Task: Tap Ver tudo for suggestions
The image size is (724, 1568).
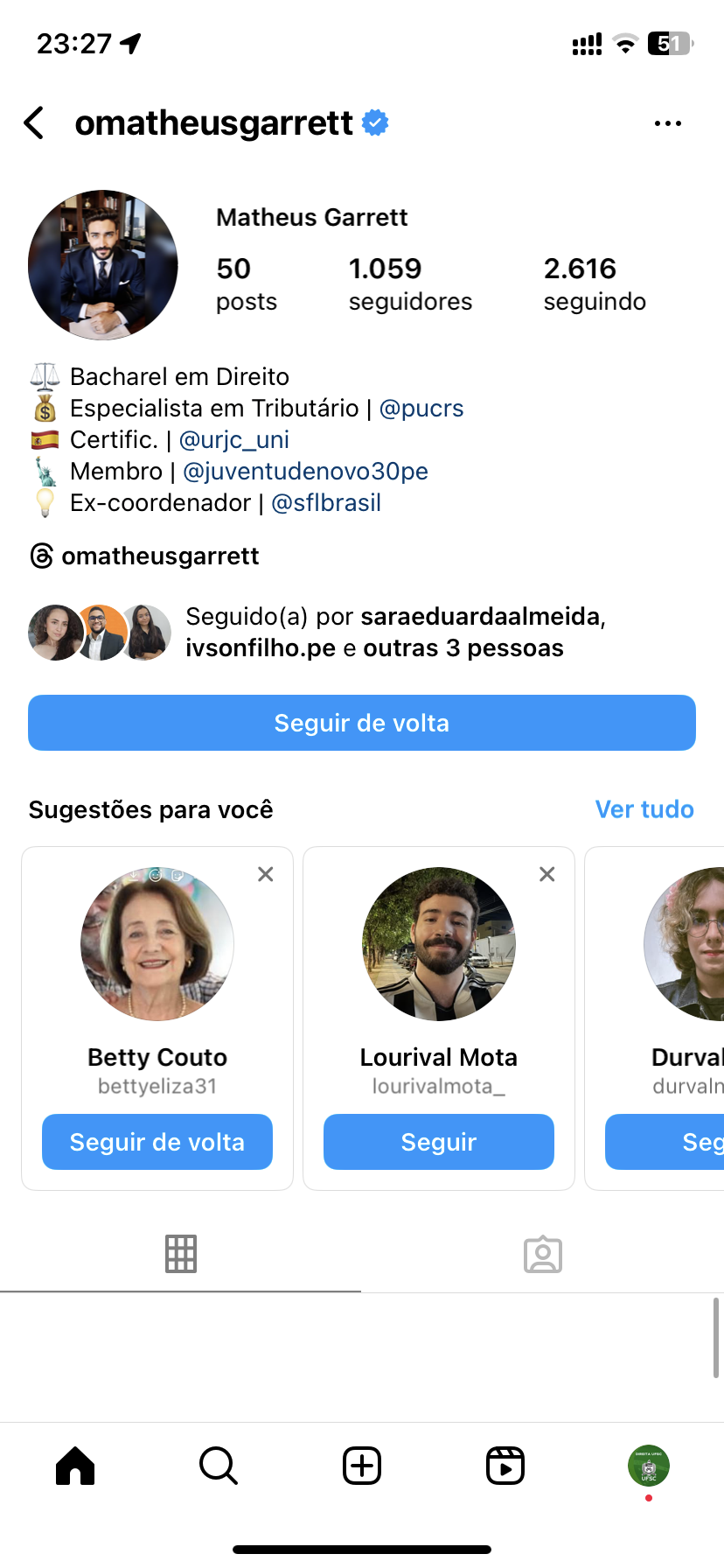Action: 644,809
